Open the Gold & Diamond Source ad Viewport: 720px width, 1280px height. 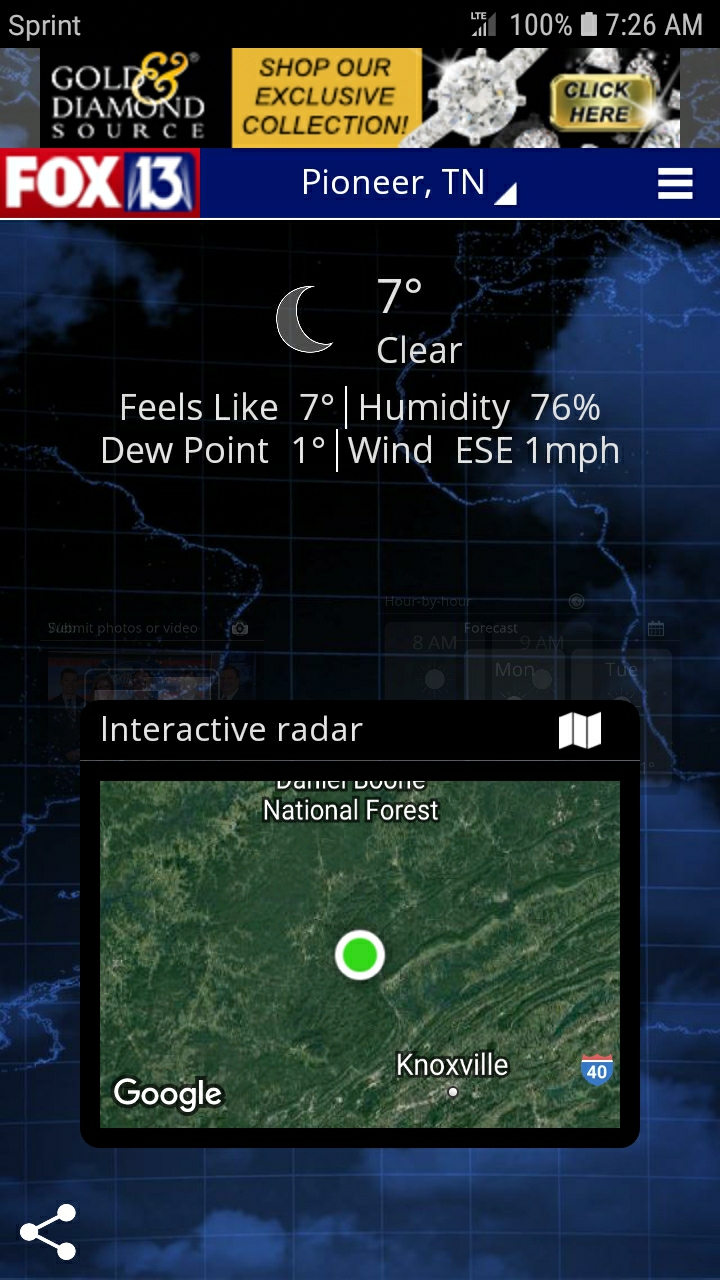tap(360, 98)
